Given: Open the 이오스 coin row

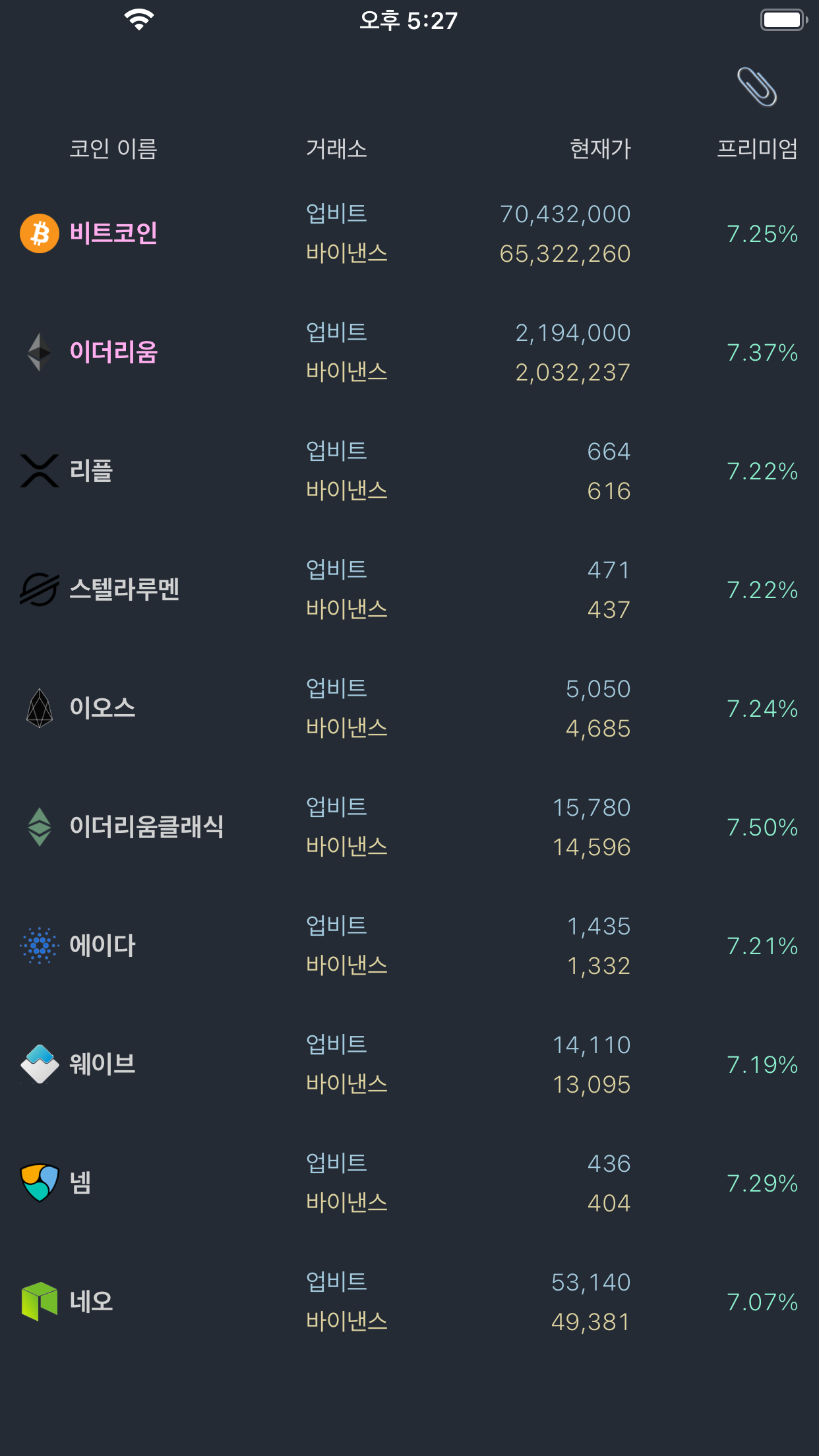Looking at the screenshot, I should (x=409, y=708).
